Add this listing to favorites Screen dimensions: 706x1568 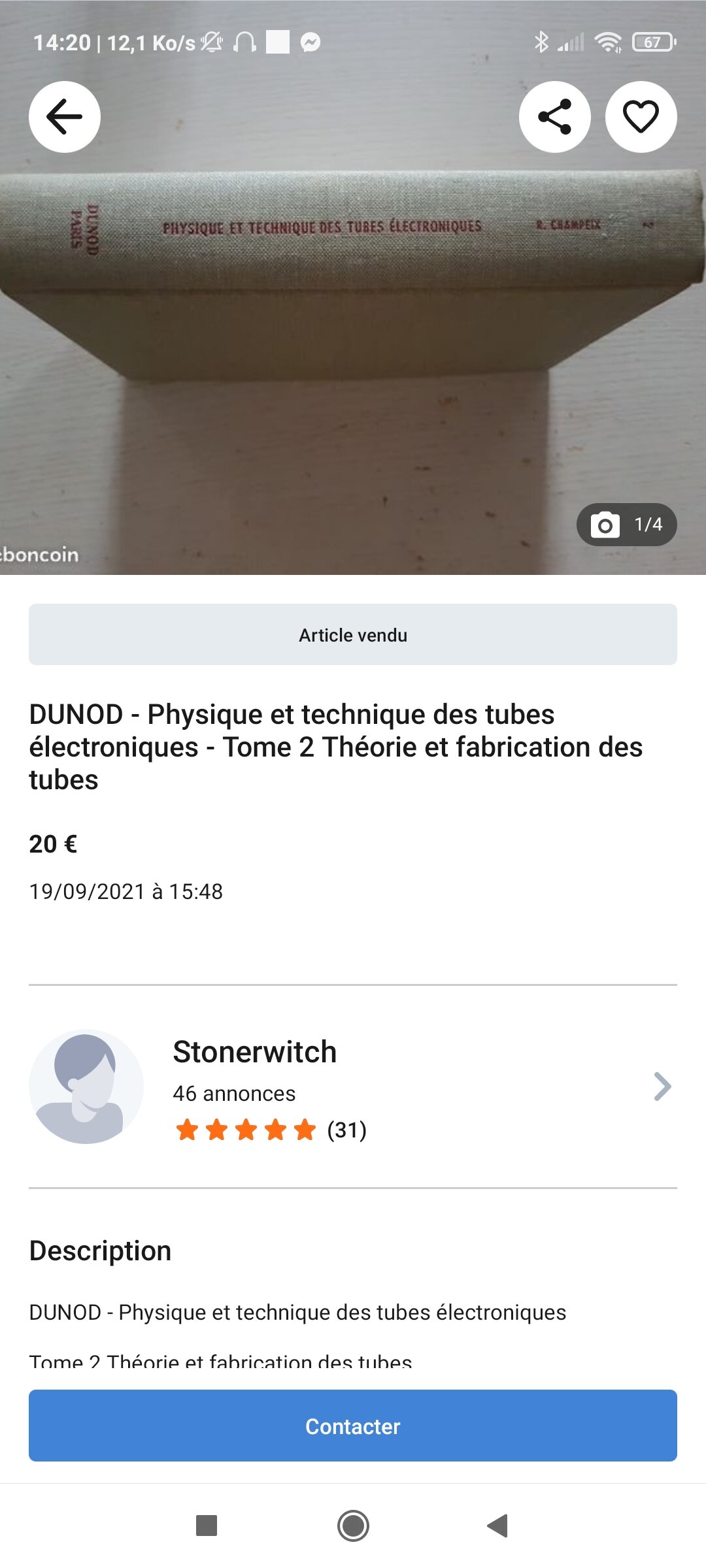pos(641,117)
